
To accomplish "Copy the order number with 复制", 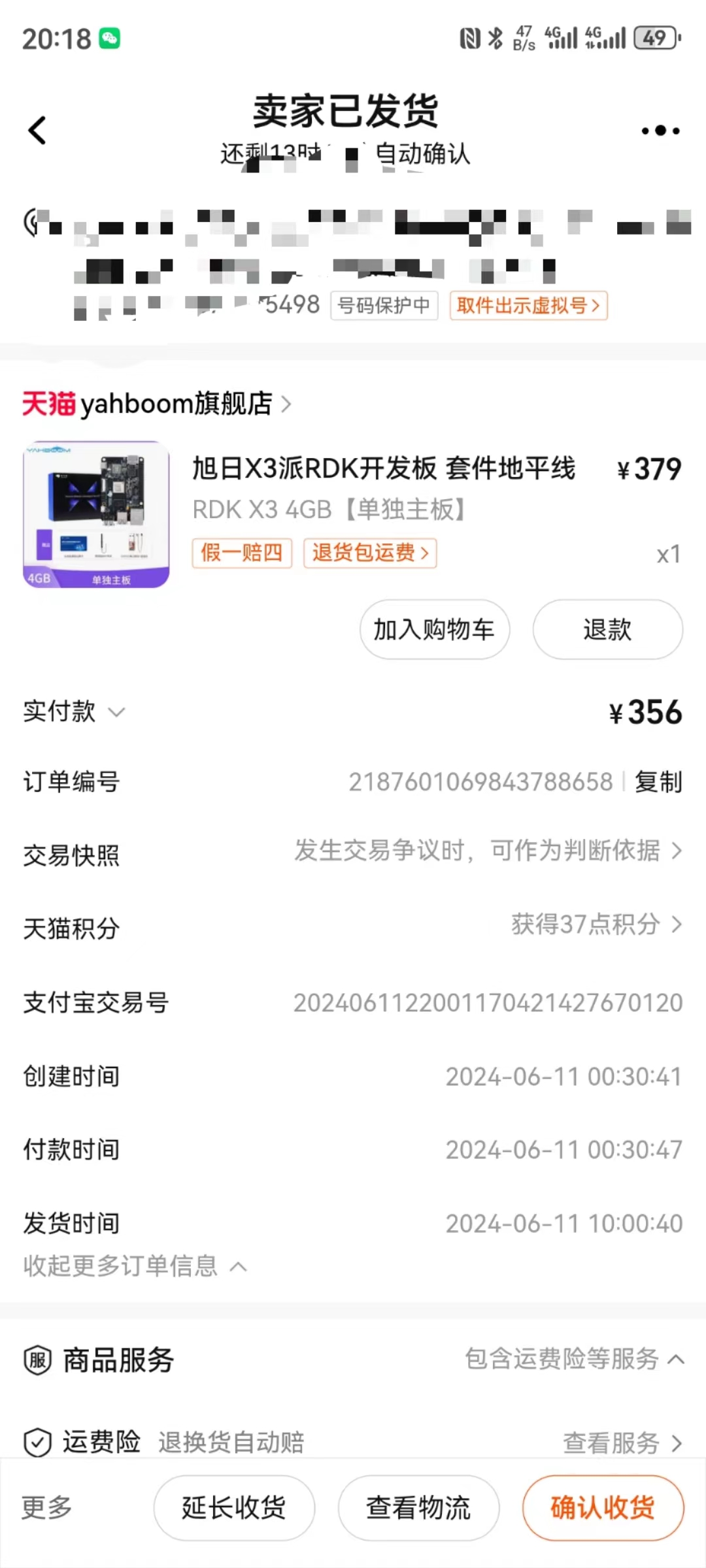I will pyautogui.click(x=658, y=781).
